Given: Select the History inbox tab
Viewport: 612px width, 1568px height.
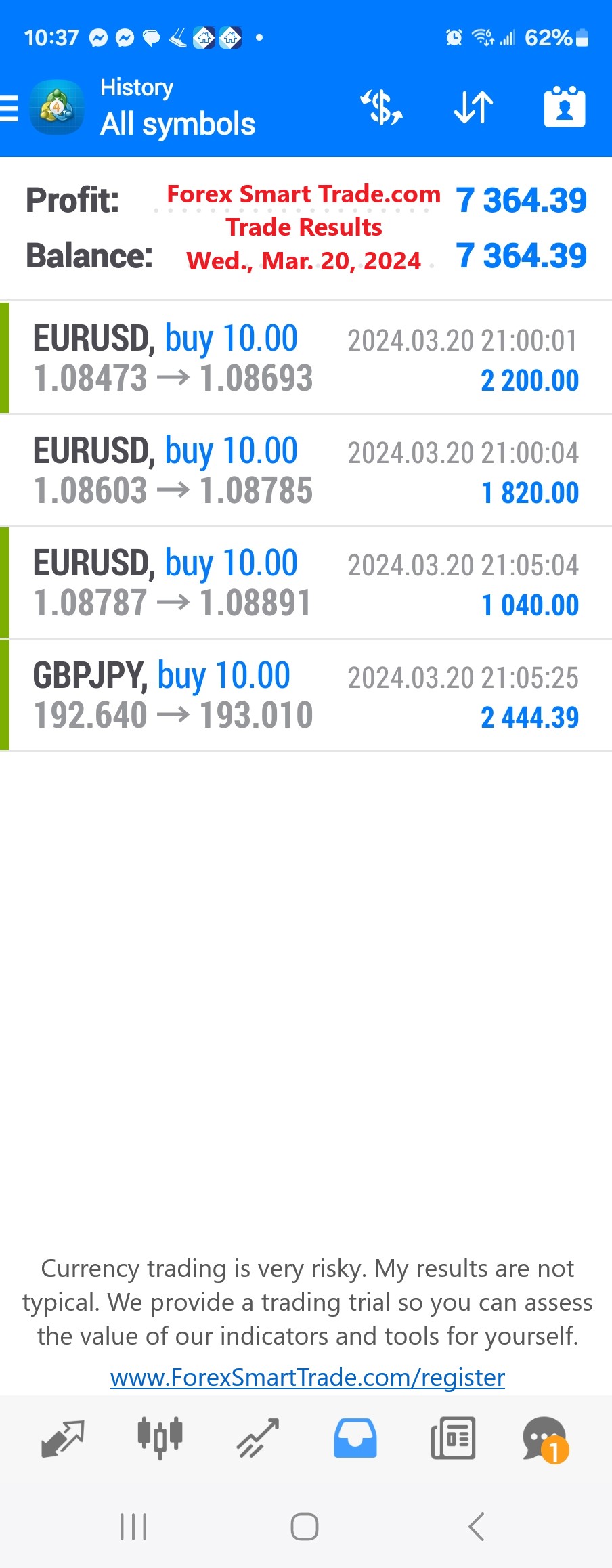Looking at the screenshot, I should [x=355, y=1438].
